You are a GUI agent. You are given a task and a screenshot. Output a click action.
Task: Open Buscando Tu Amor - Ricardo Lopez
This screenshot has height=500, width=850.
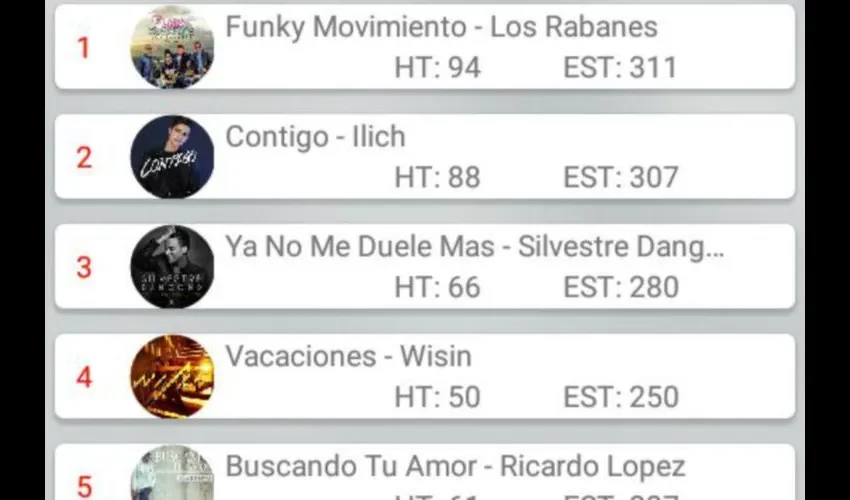[455, 467]
